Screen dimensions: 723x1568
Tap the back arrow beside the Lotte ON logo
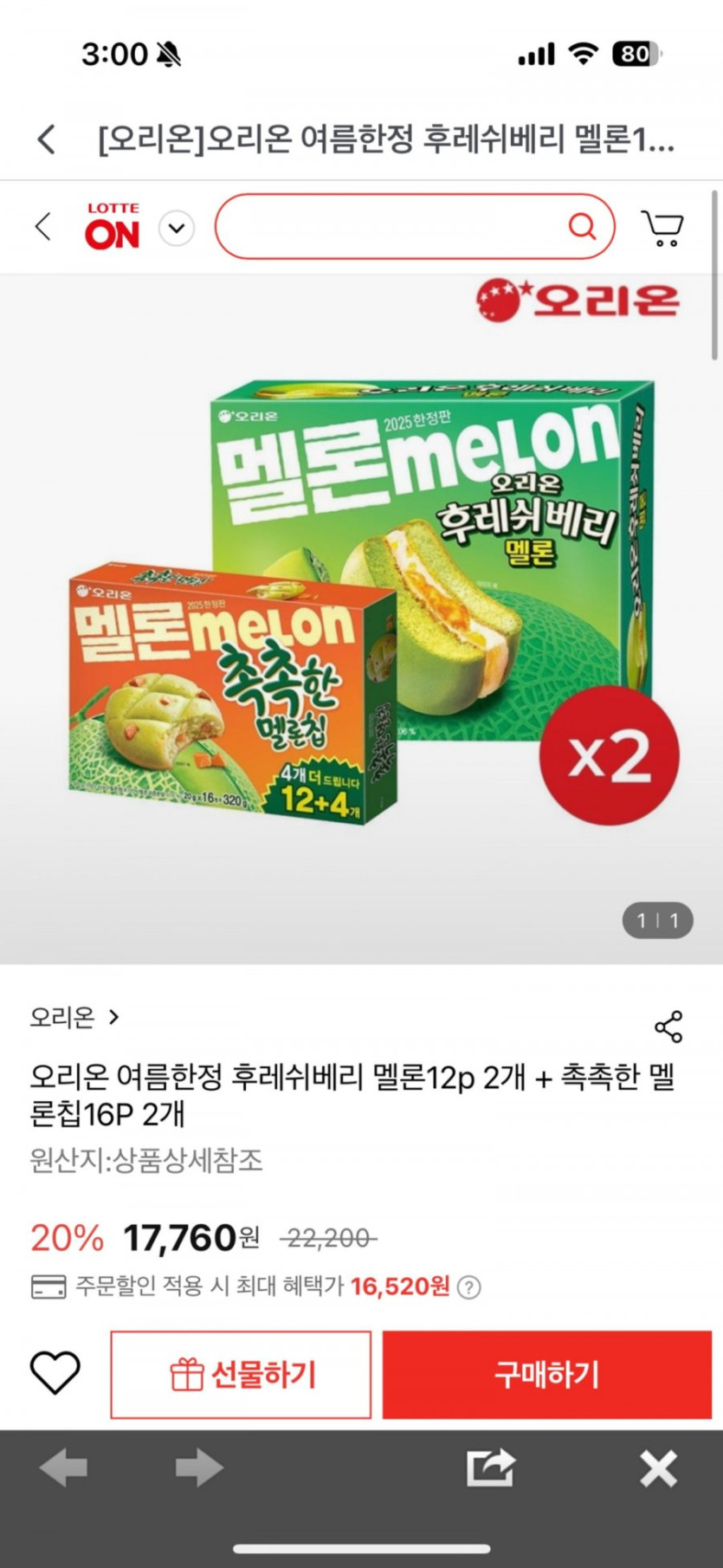tap(43, 227)
